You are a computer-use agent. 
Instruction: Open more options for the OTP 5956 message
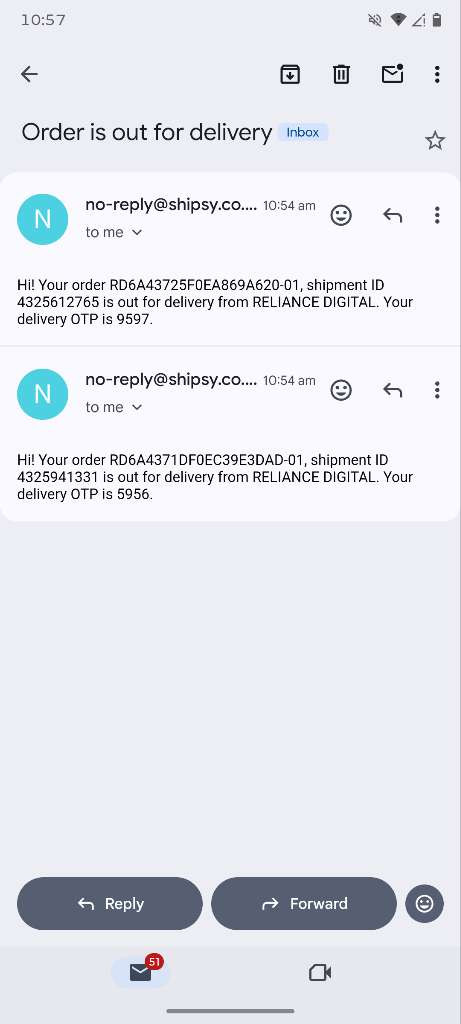pos(437,390)
